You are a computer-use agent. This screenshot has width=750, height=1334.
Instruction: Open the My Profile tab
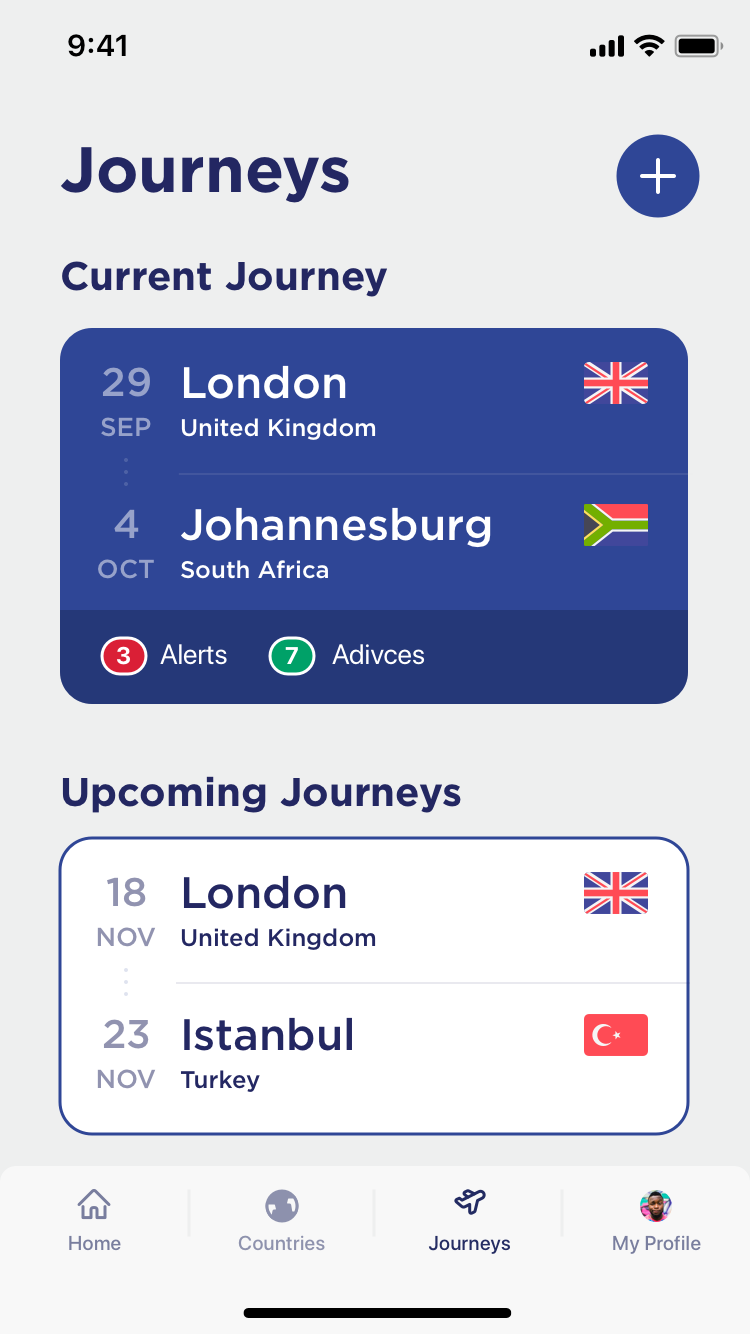point(656,1220)
